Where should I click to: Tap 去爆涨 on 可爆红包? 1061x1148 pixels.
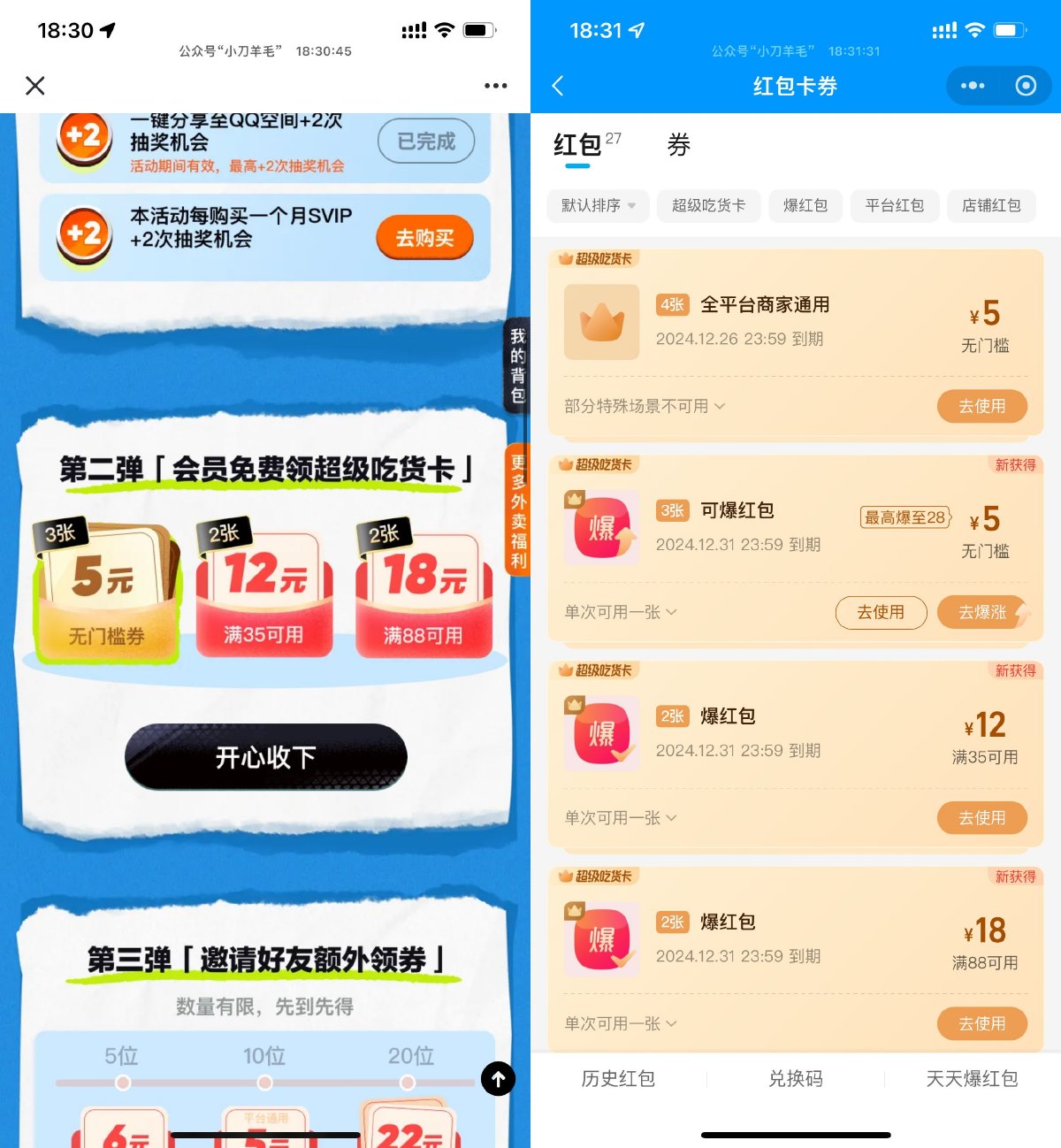pos(983,612)
